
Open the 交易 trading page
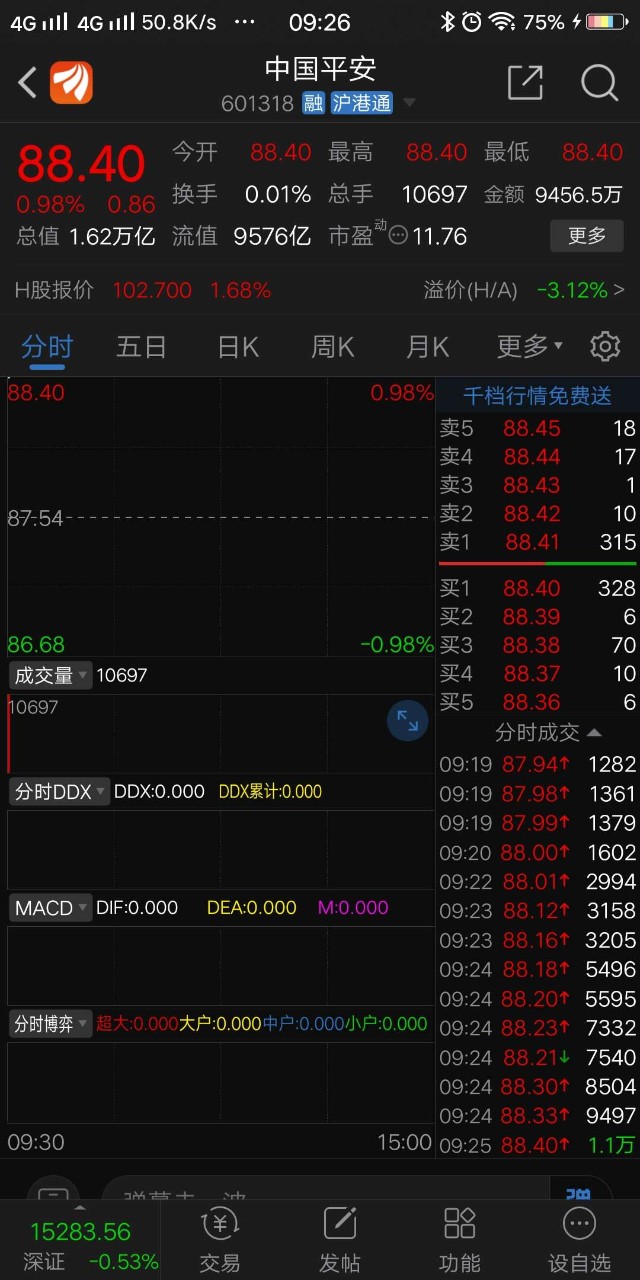pyautogui.click(x=220, y=1238)
